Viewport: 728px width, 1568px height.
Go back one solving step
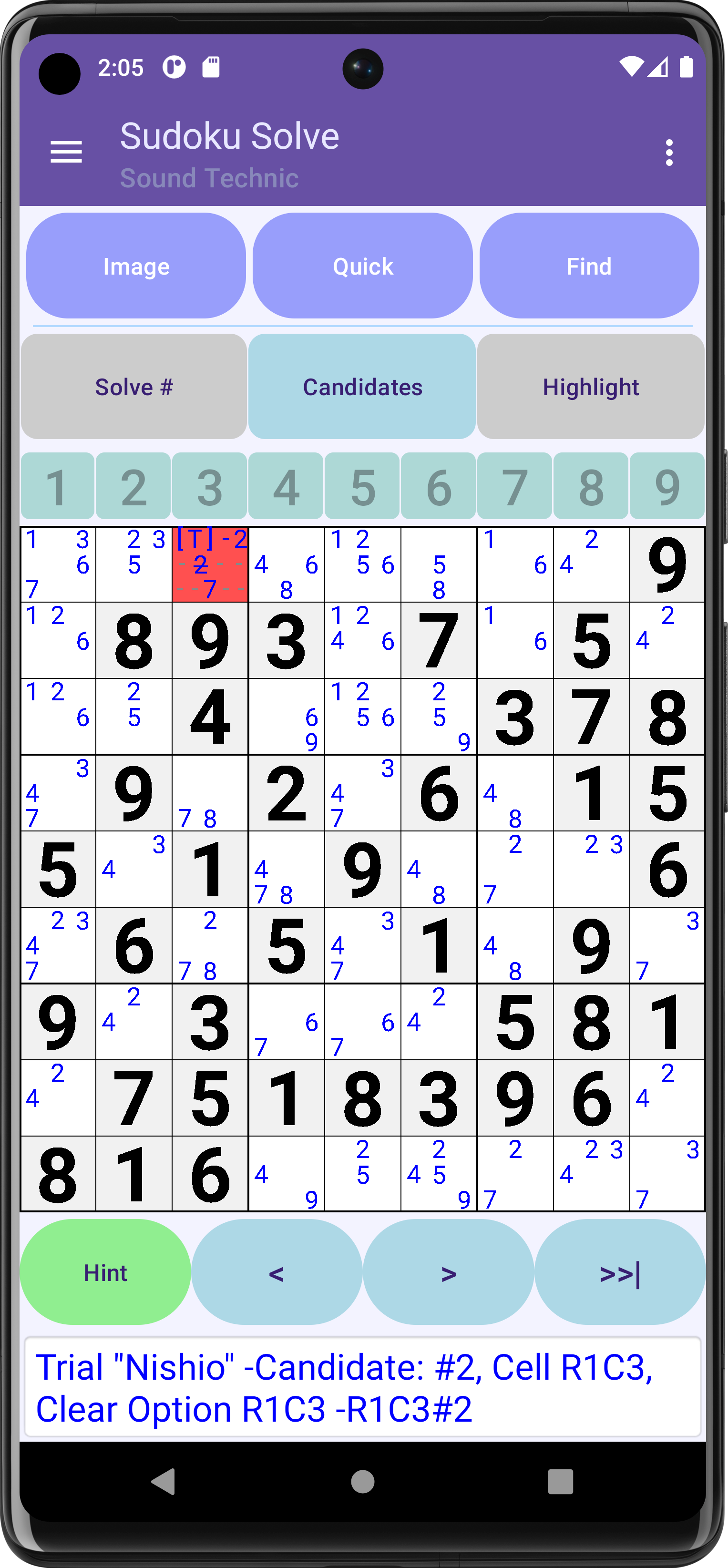(277, 1273)
